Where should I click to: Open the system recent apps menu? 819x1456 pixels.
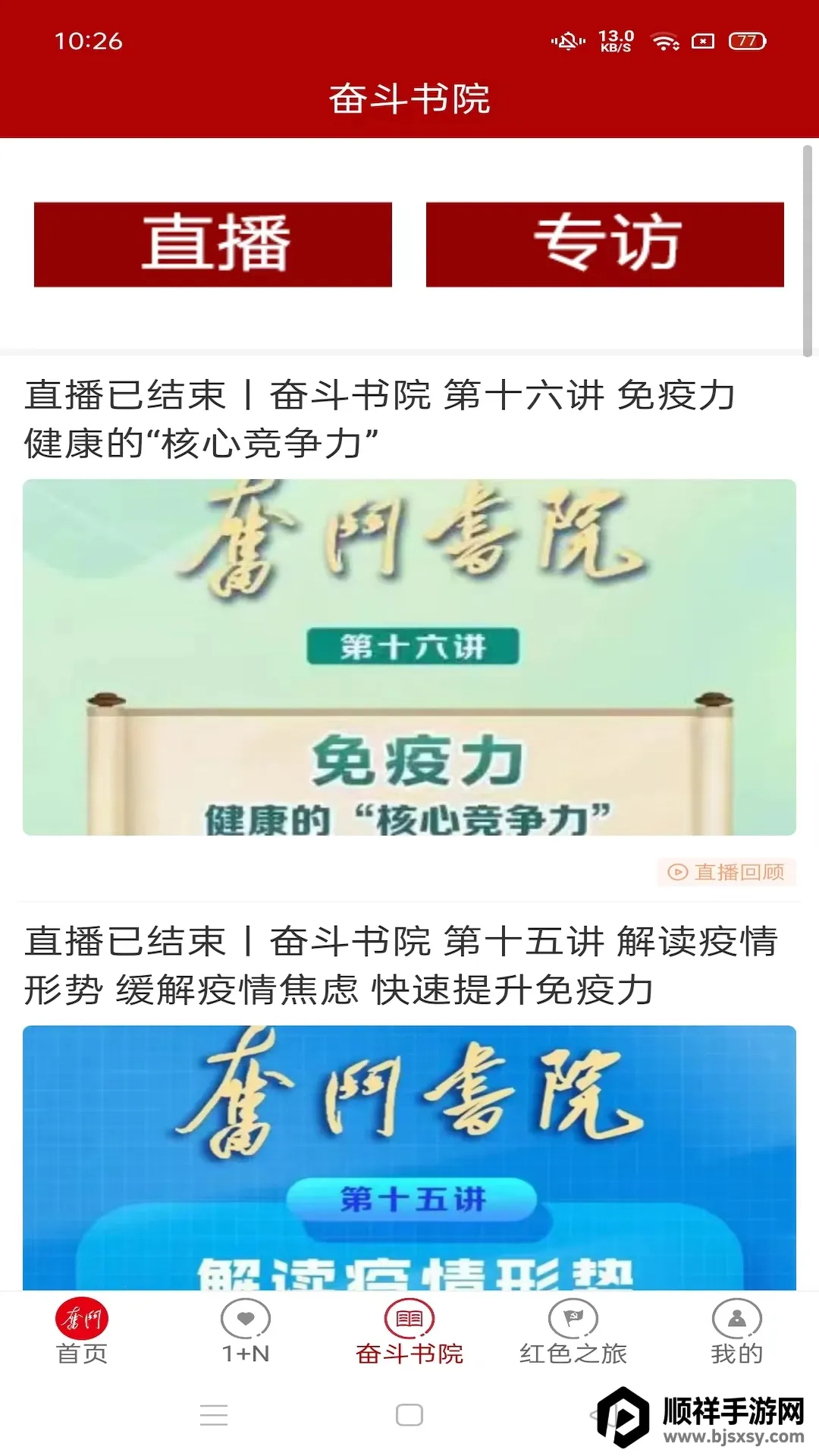pos(214,1415)
